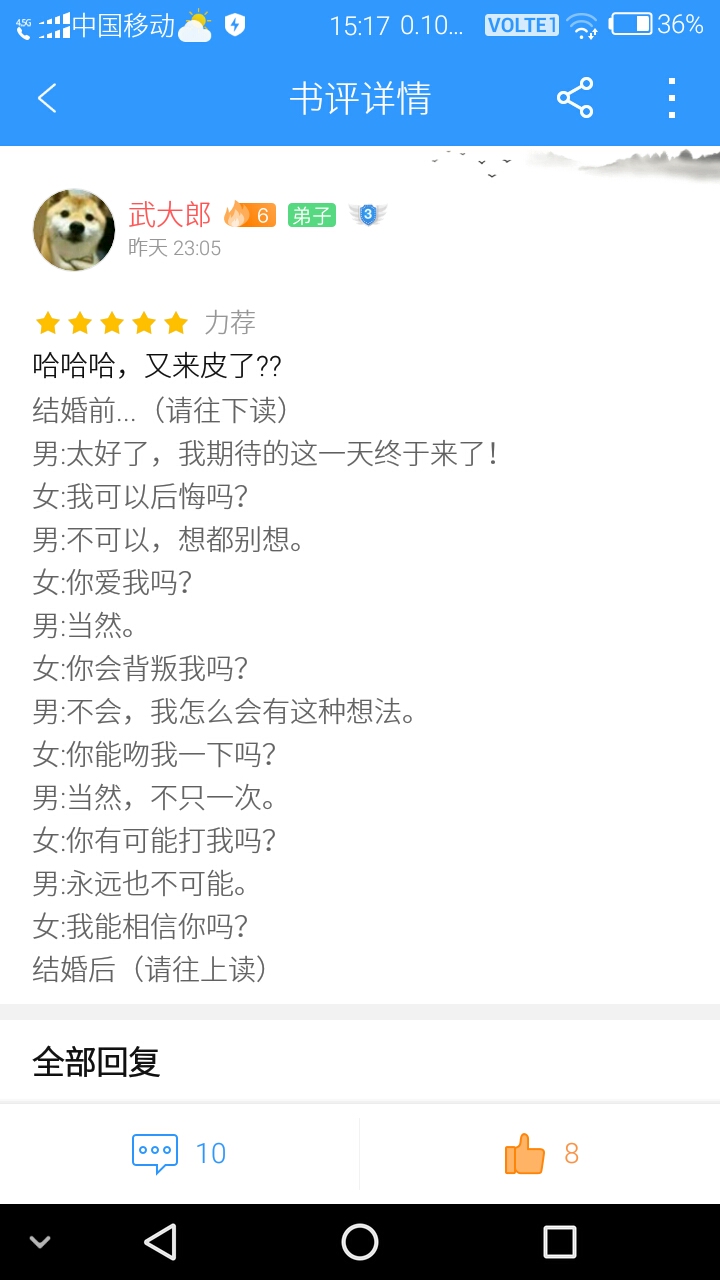Screen dimensions: 720x1280
Task: Like this review with the thumbs-up
Action: [541, 1153]
